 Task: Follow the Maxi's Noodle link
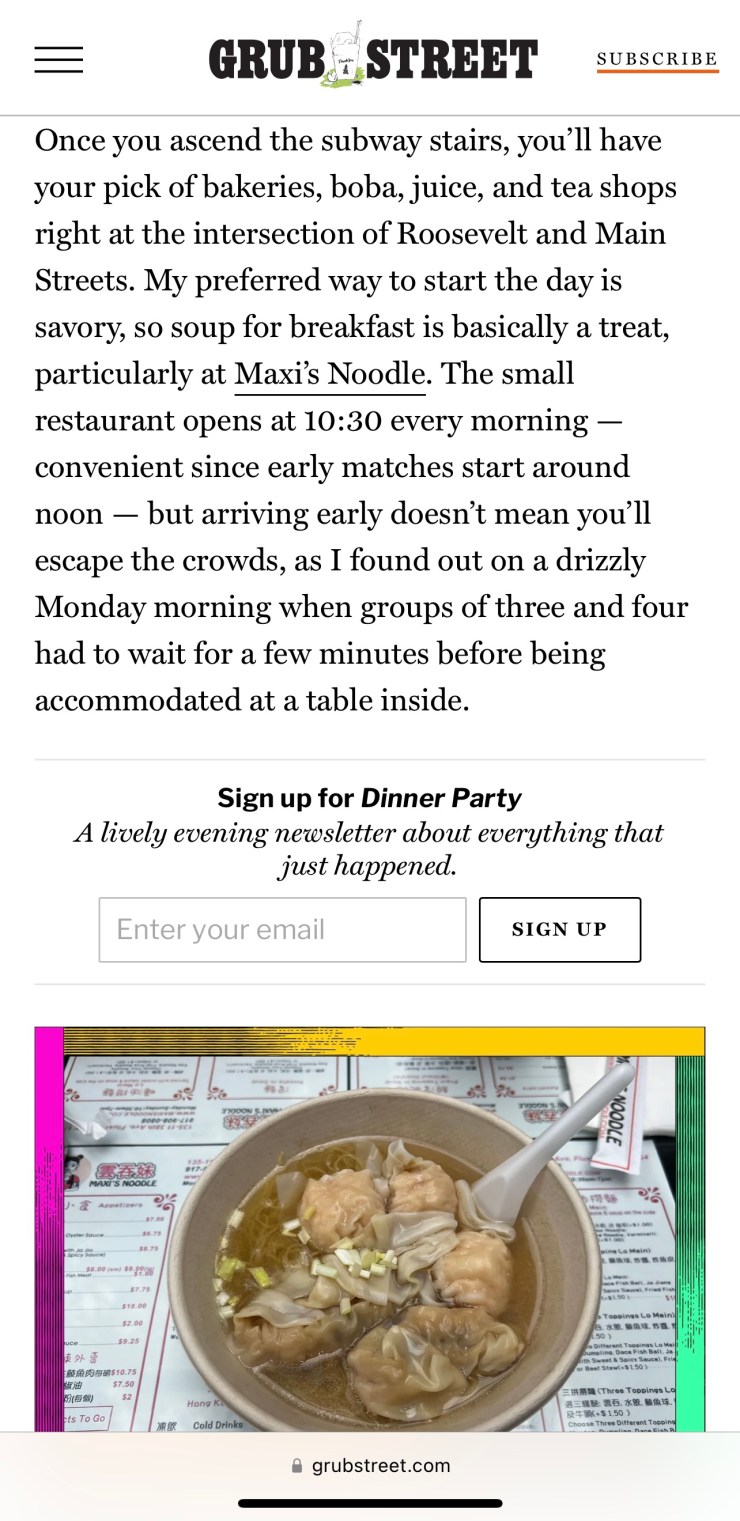coord(330,374)
